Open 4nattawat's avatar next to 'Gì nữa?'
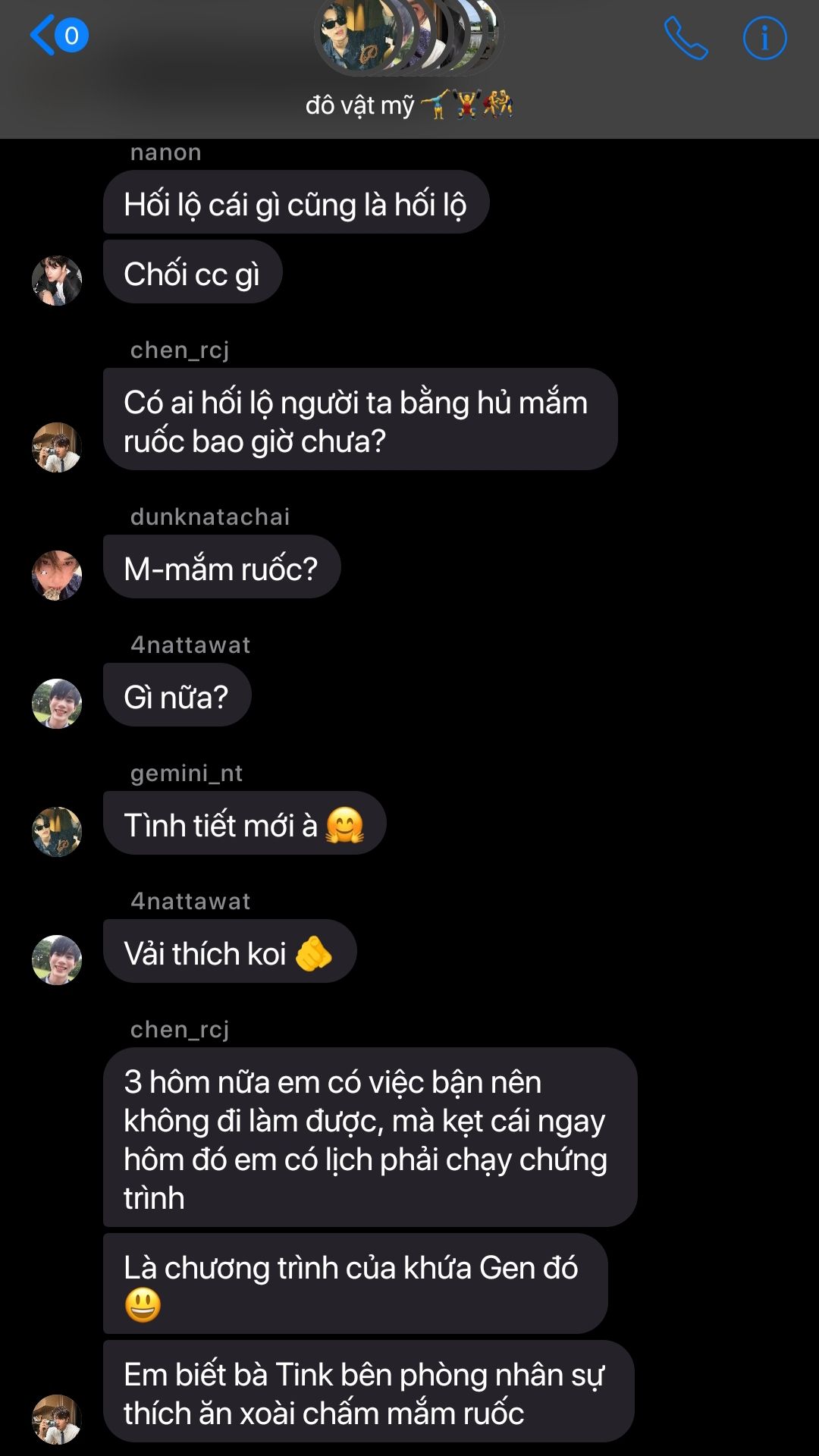The width and height of the screenshot is (819, 1456). pos(57,704)
